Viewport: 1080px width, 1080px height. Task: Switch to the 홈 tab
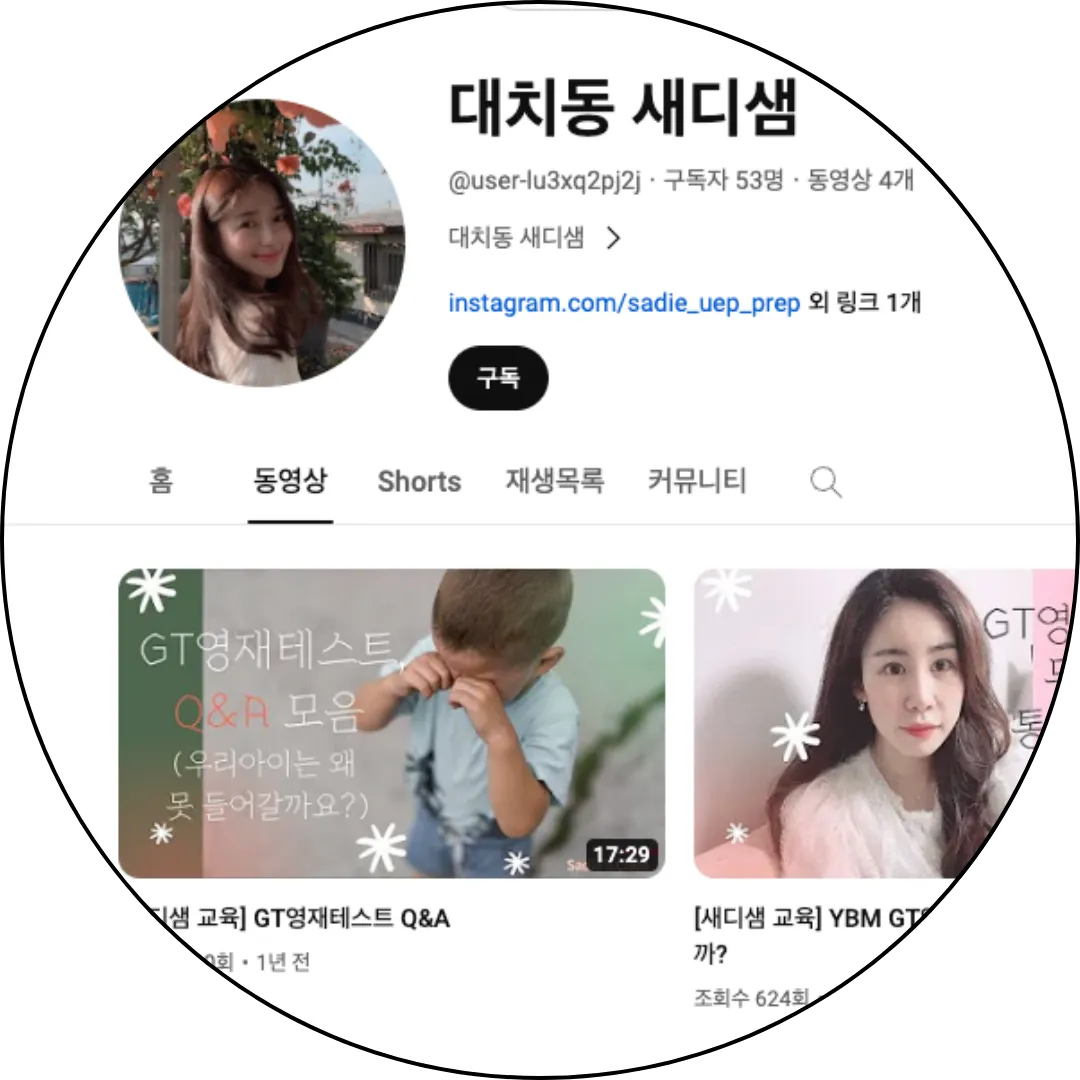click(161, 482)
